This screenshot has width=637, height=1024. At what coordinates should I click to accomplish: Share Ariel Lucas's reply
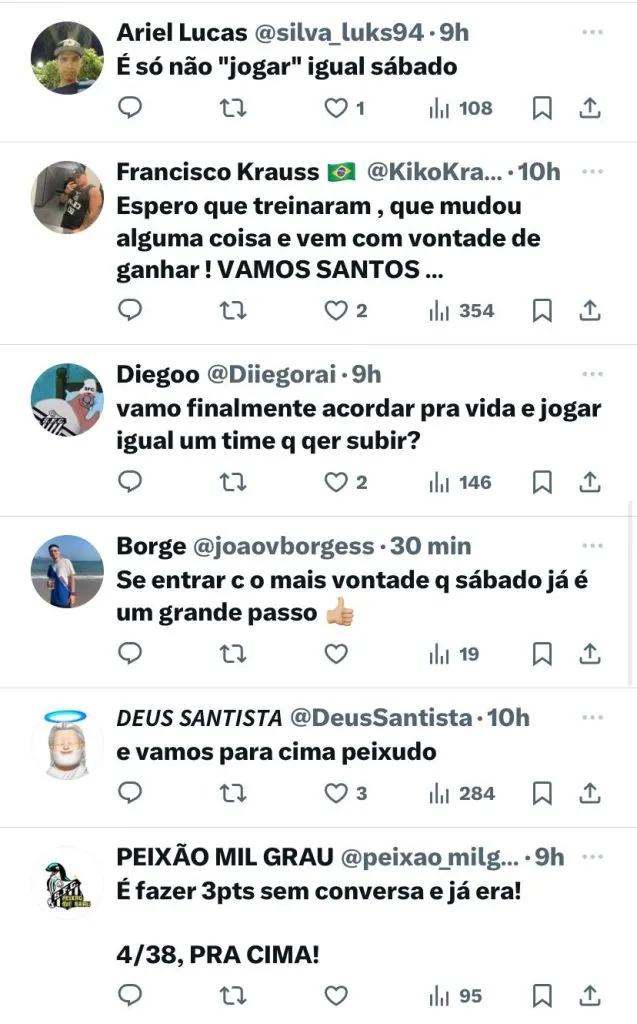(x=591, y=108)
